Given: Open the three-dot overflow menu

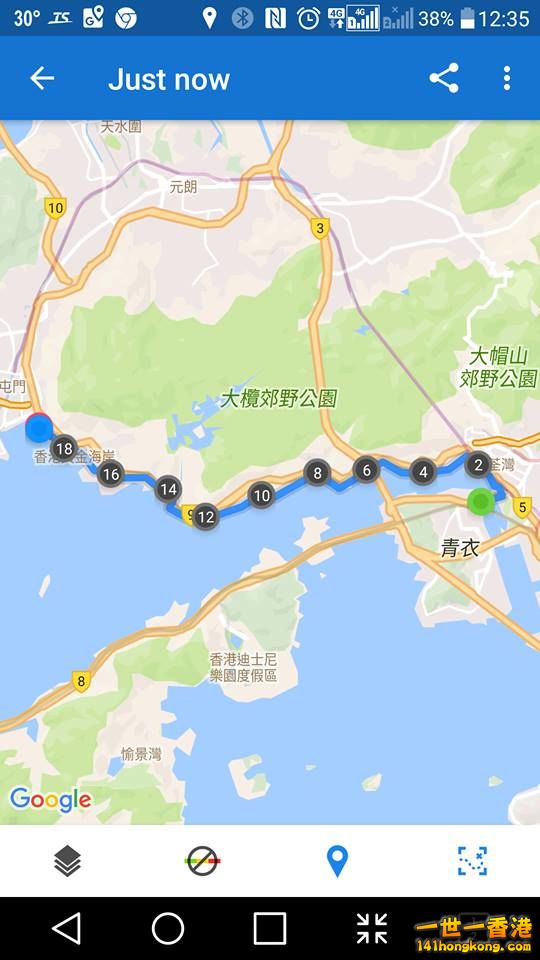Looking at the screenshot, I should (x=506, y=78).
